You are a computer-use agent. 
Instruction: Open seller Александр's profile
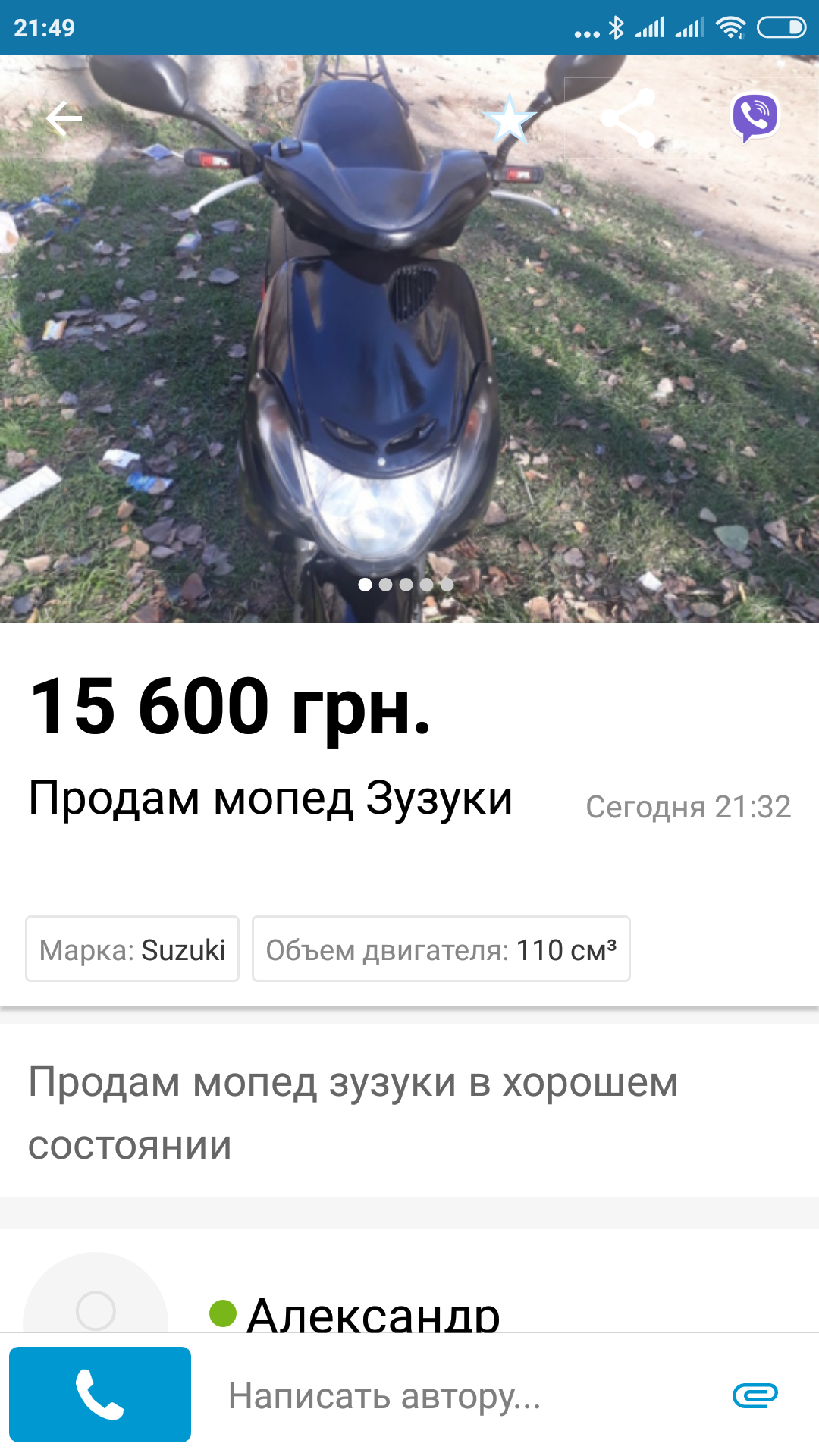[373, 1312]
